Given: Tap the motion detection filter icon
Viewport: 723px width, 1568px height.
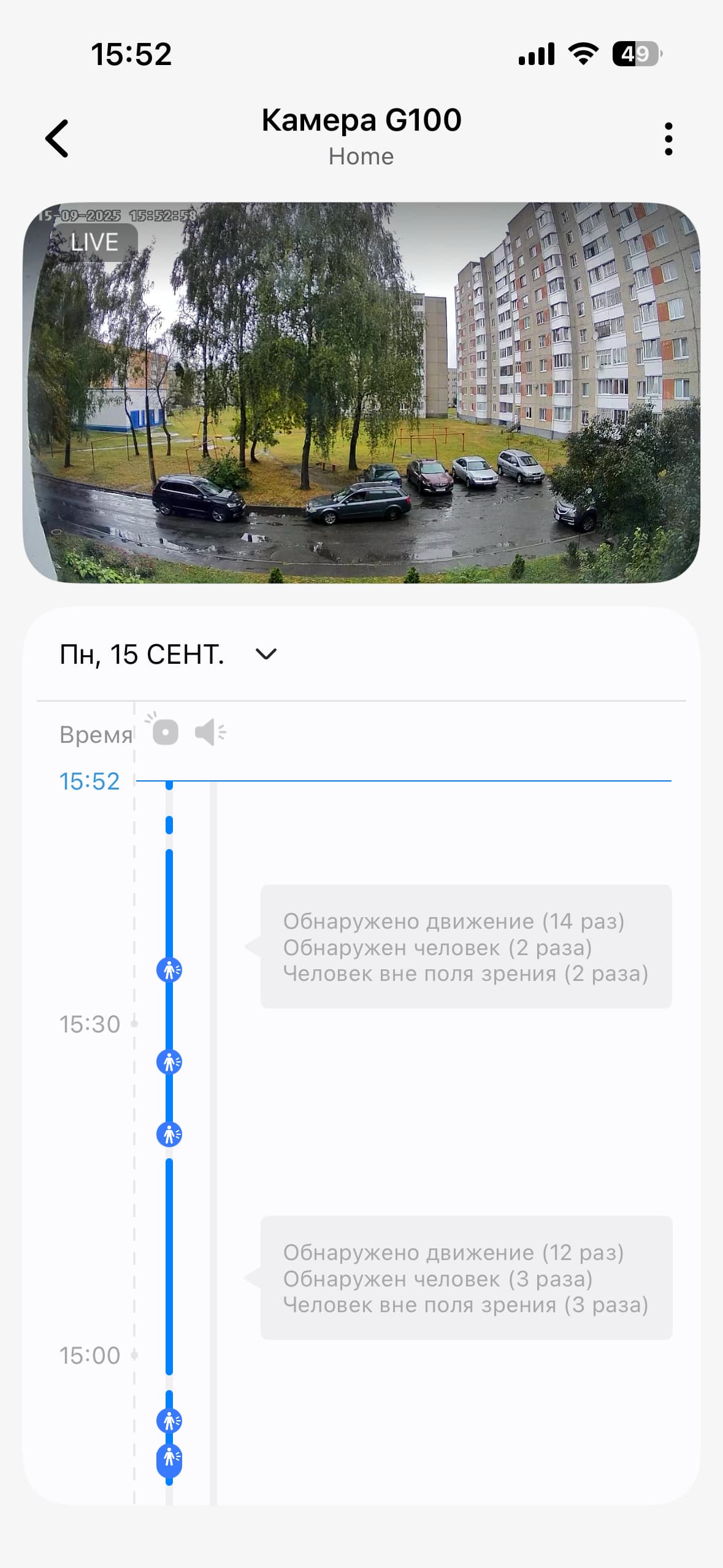Looking at the screenshot, I should 164,731.
